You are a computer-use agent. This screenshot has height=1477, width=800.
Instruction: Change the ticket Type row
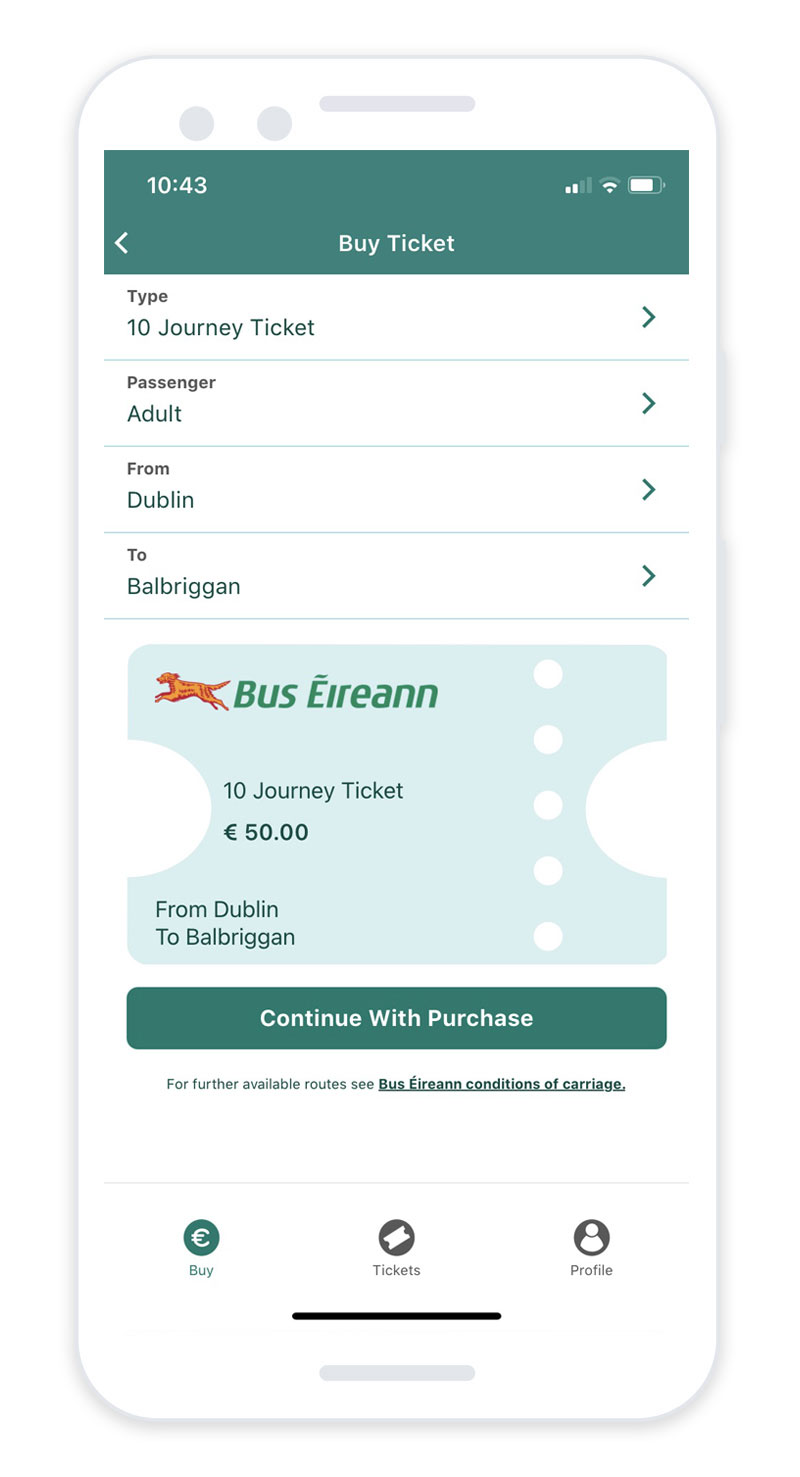396,317
